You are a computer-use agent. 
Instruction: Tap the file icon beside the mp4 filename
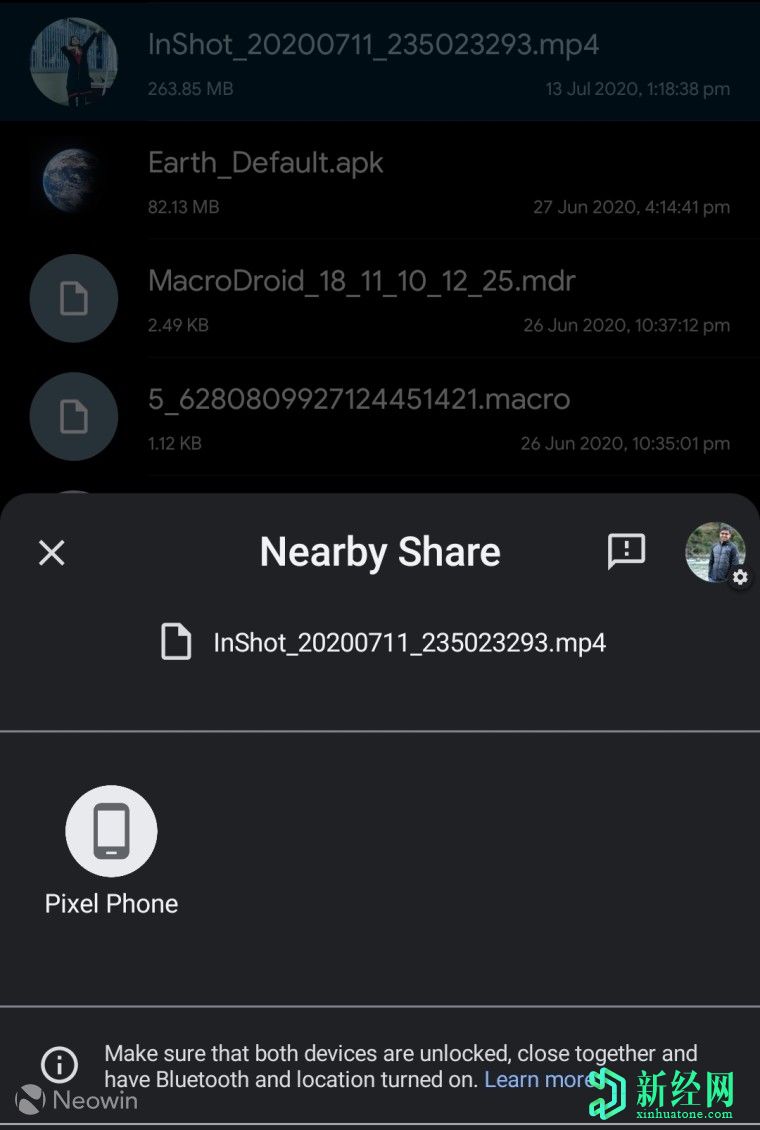[x=176, y=642]
